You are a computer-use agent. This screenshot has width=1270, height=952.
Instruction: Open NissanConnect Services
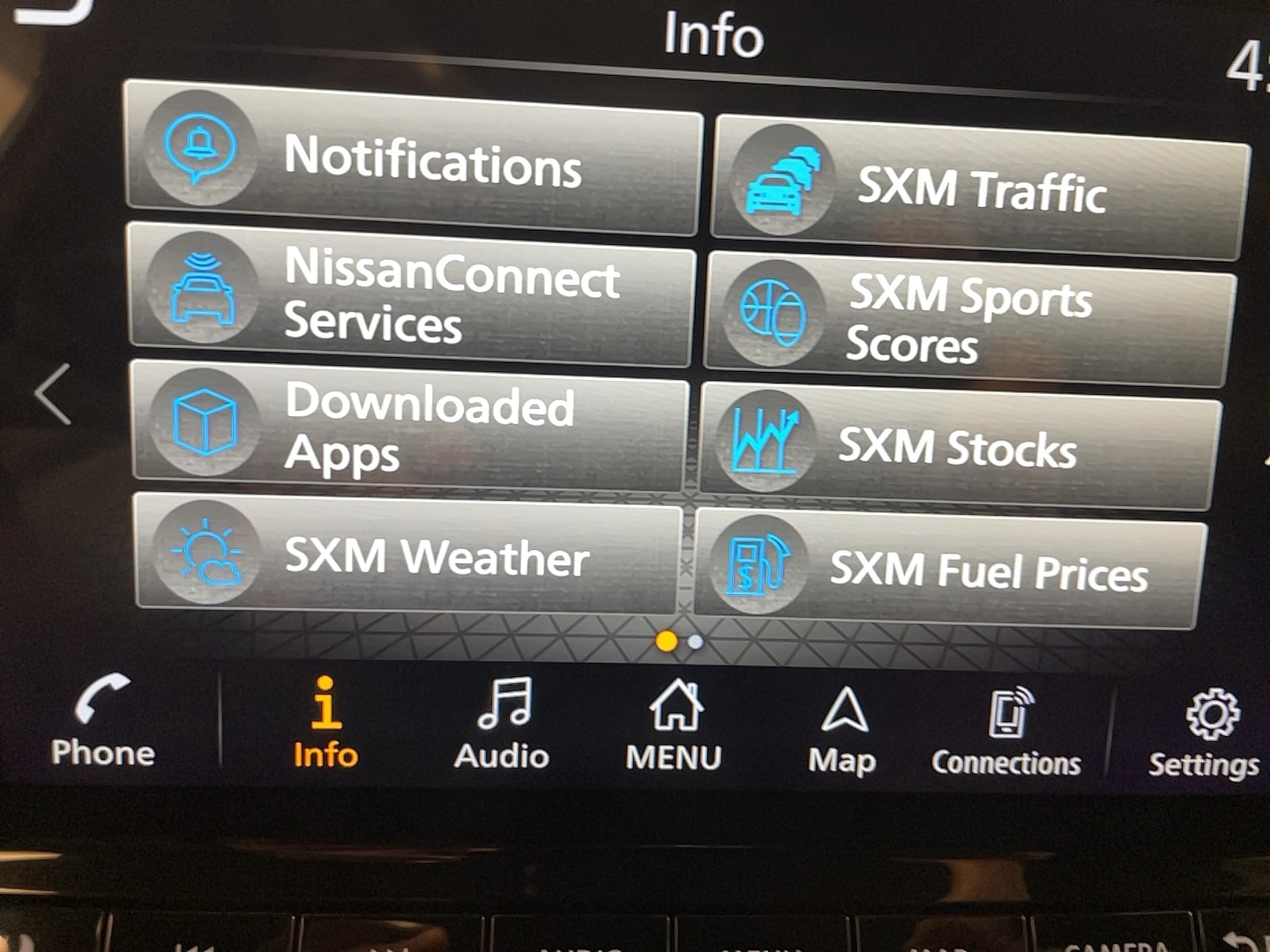(410, 294)
